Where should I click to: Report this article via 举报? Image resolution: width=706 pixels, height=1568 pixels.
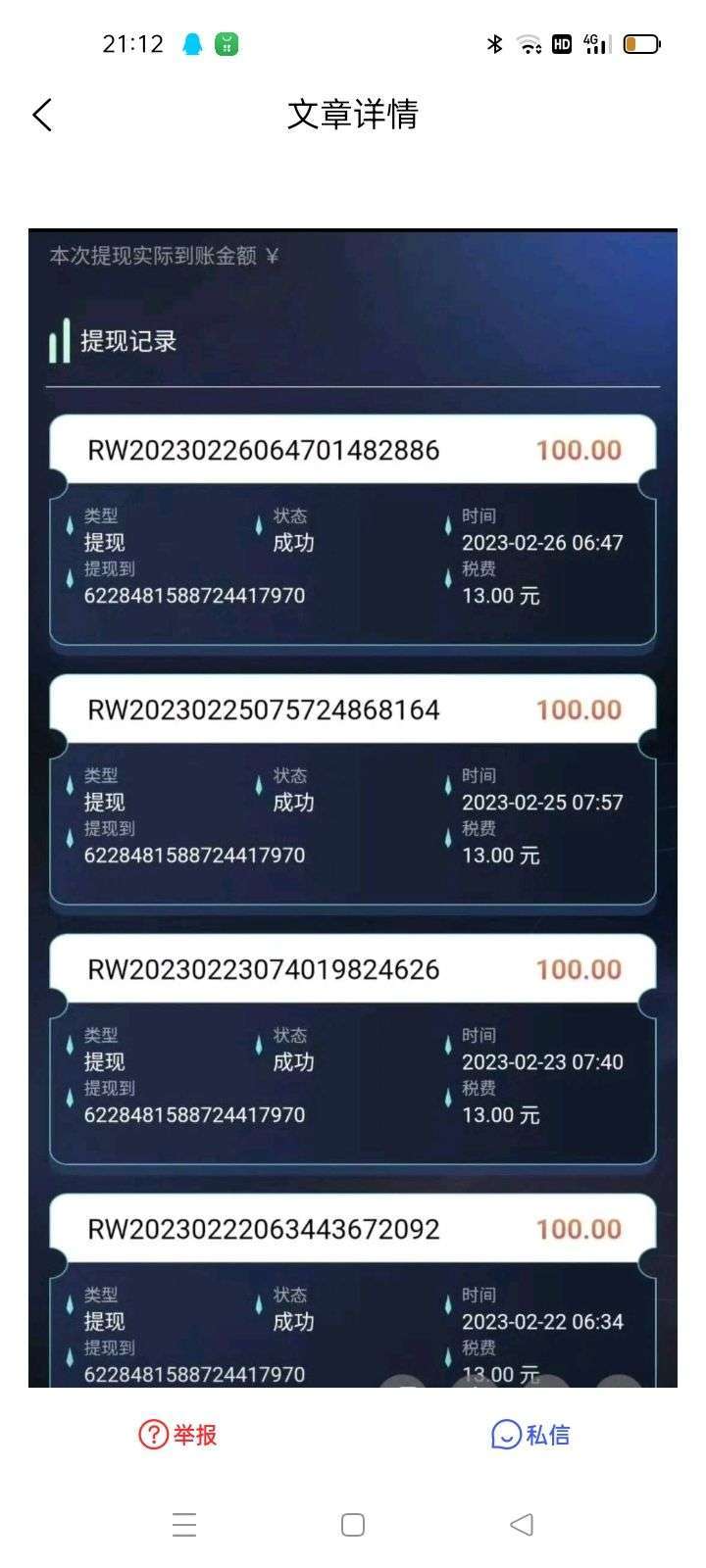[177, 1435]
